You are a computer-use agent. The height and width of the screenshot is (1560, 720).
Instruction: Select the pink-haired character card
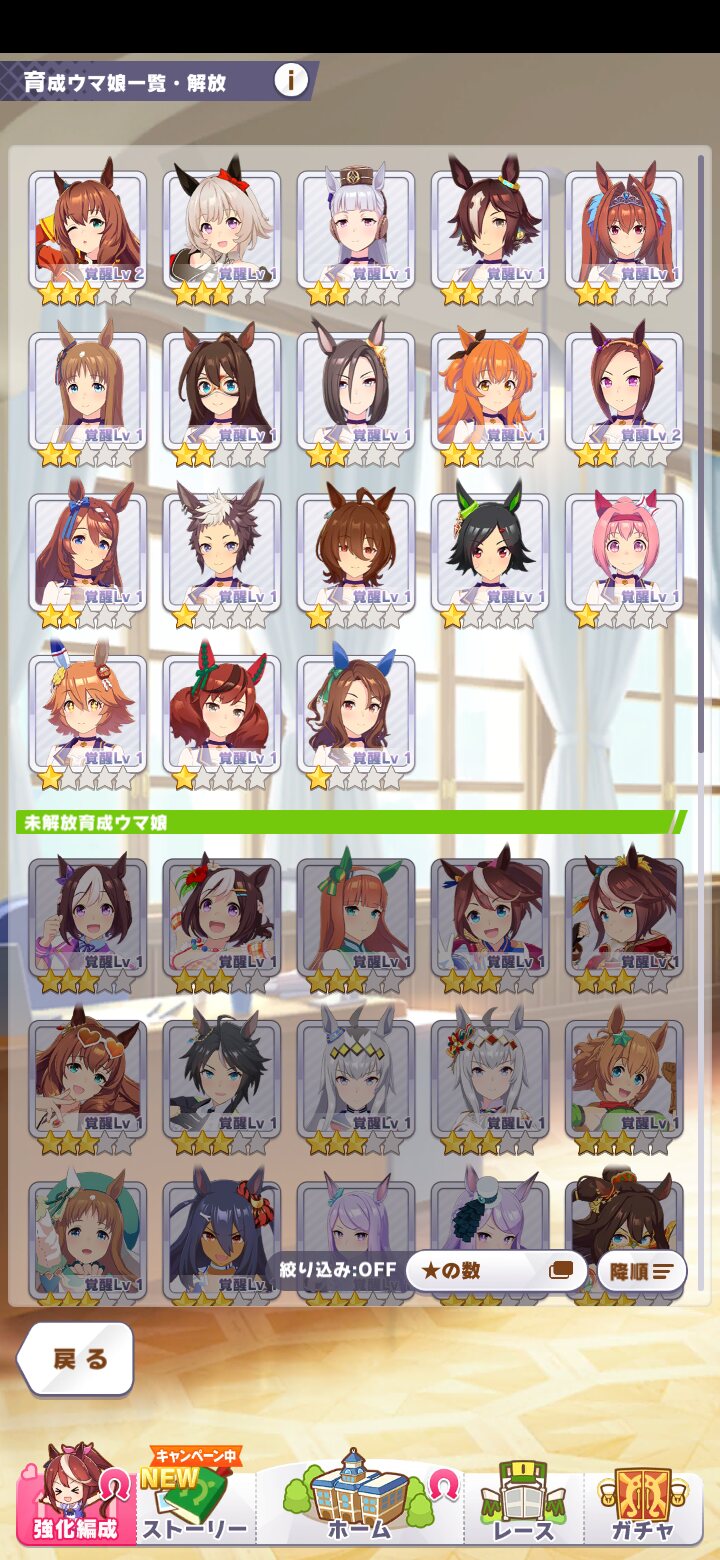pos(624,553)
